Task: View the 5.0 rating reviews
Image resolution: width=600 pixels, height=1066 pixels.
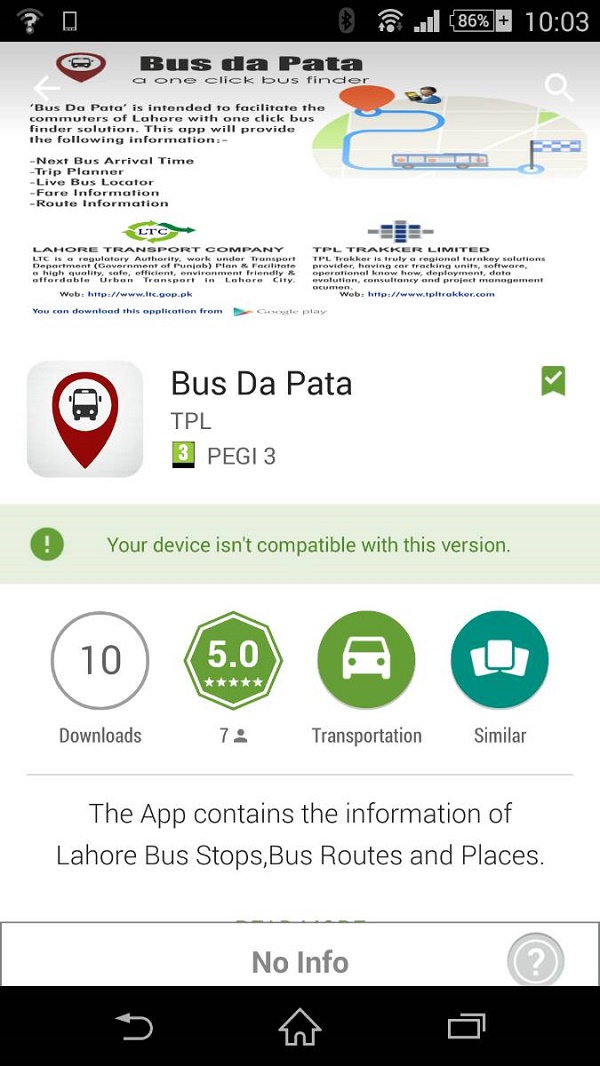Action: point(233,660)
